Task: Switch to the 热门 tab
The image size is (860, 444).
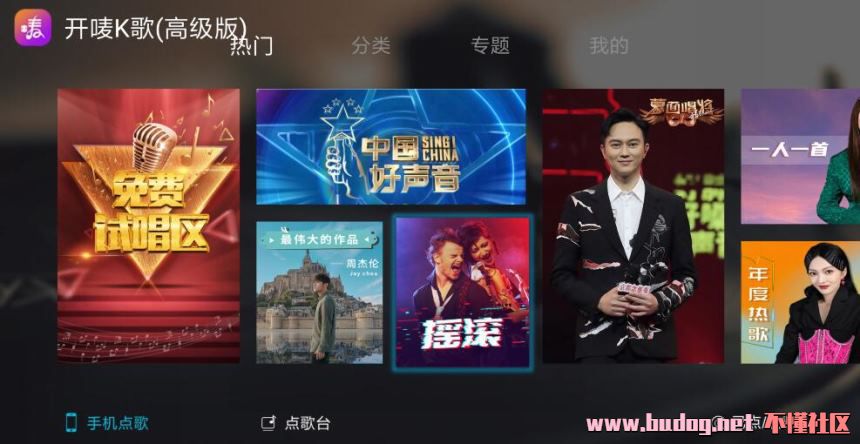Action: 251,46
